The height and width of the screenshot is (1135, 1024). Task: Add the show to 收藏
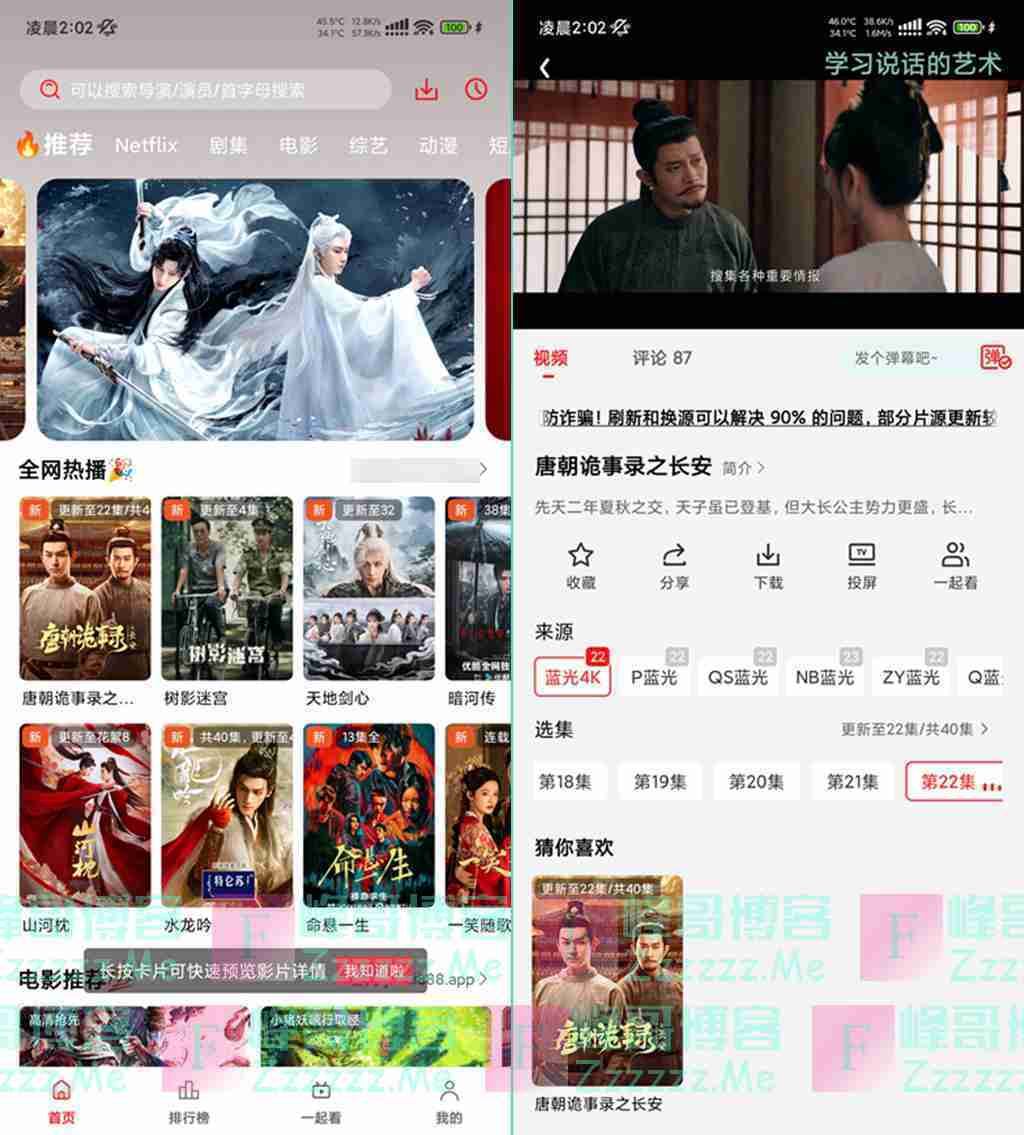click(580, 566)
